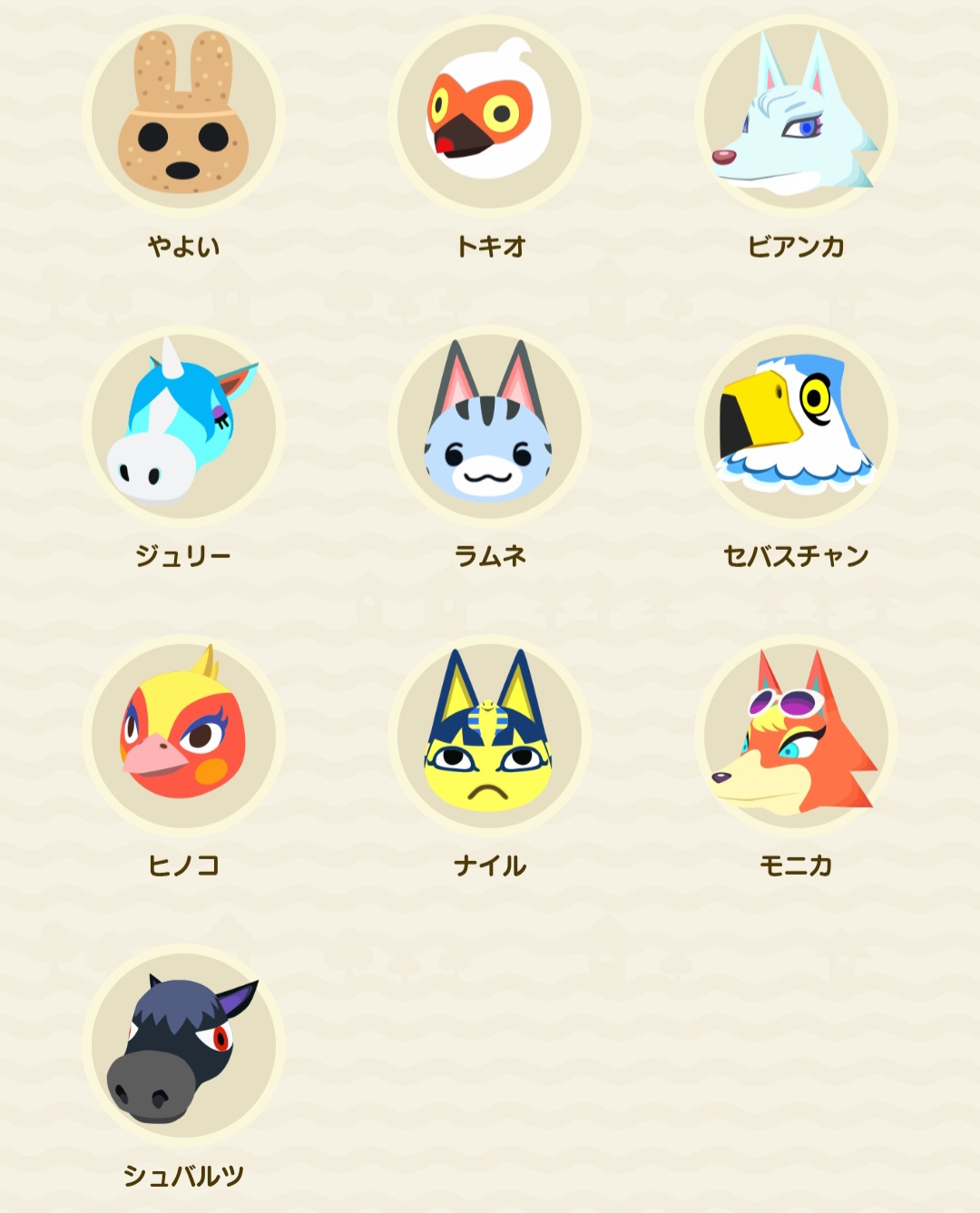Open ナイル's character profile

[490, 735]
